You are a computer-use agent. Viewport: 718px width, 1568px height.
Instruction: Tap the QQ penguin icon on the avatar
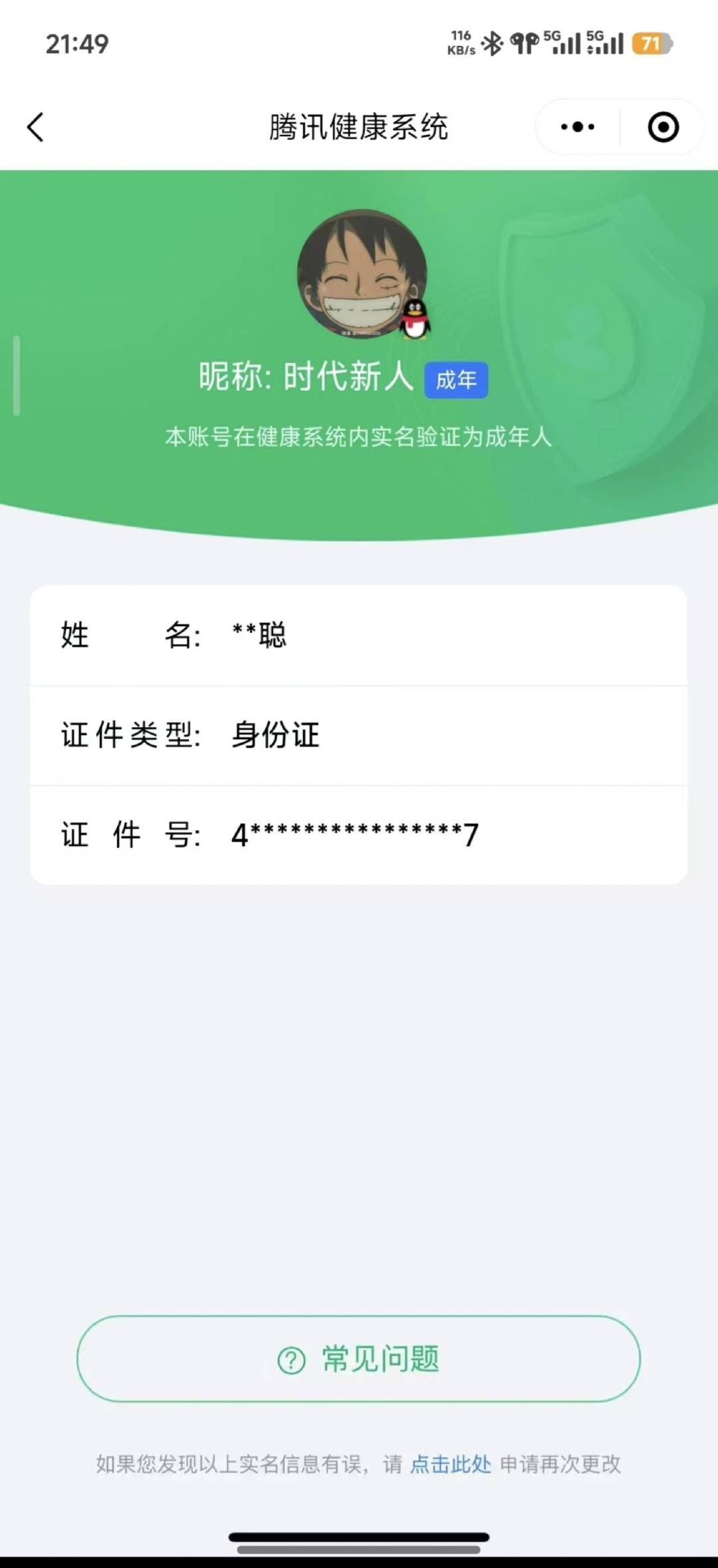coord(416,320)
